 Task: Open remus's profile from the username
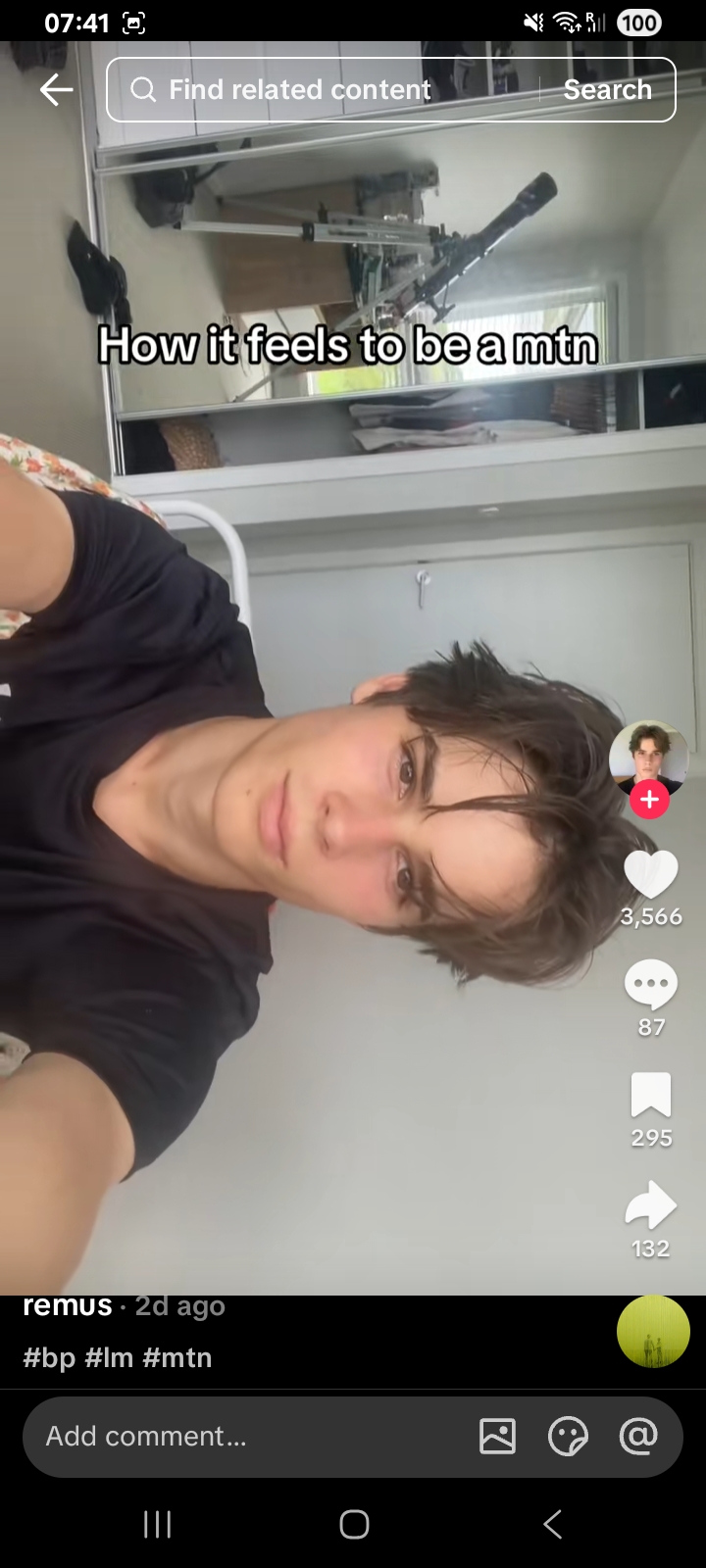point(68,1306)
